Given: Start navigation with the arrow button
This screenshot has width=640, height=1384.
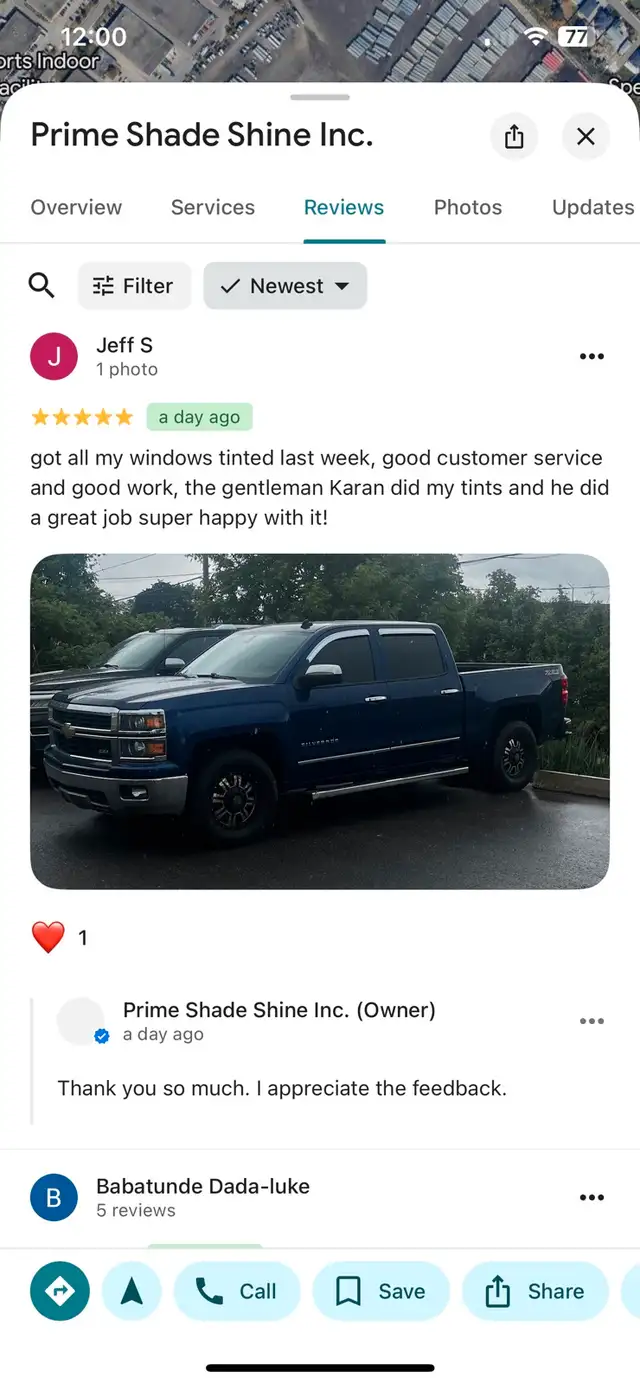Looking at the screenshot, I should point(132,1291).
